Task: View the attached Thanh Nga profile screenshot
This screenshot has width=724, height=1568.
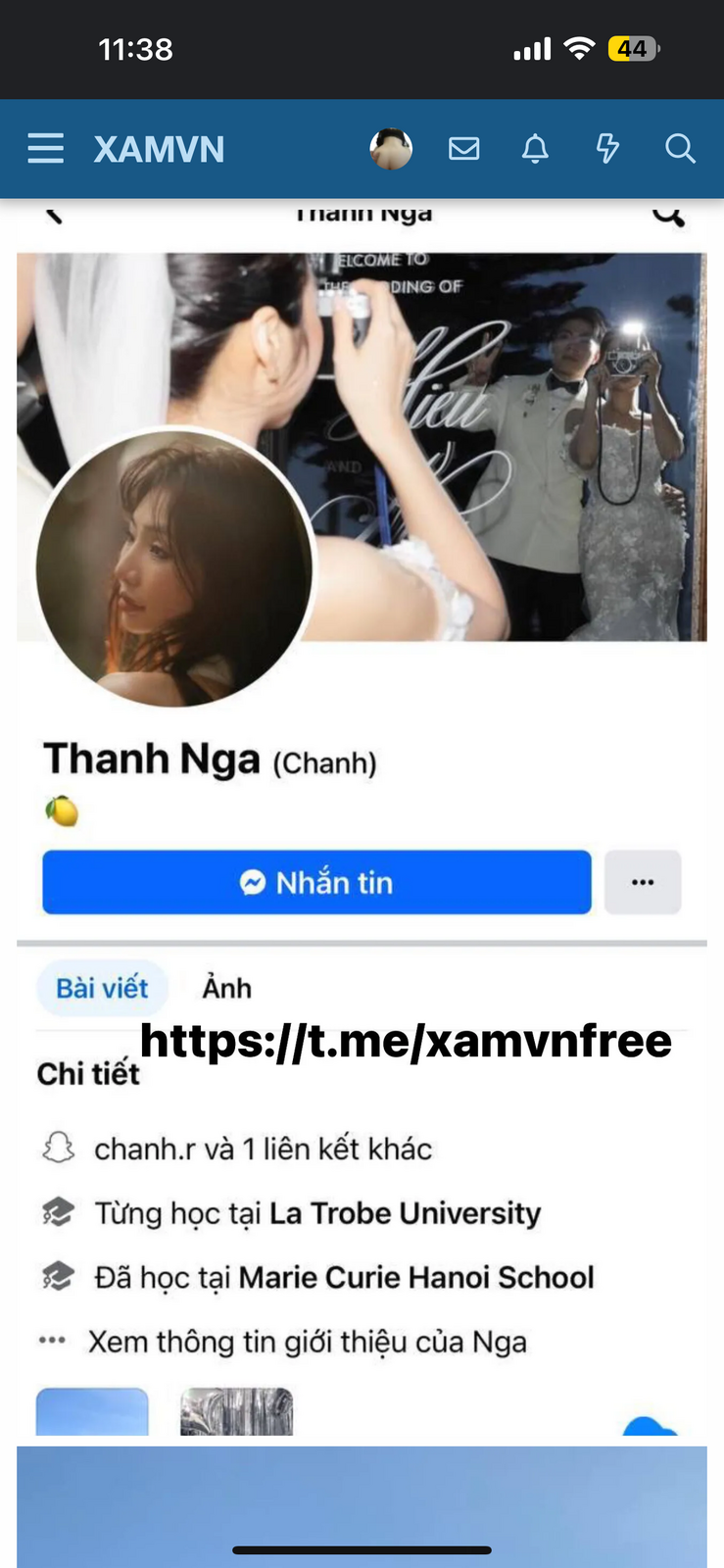Action: 362,784
